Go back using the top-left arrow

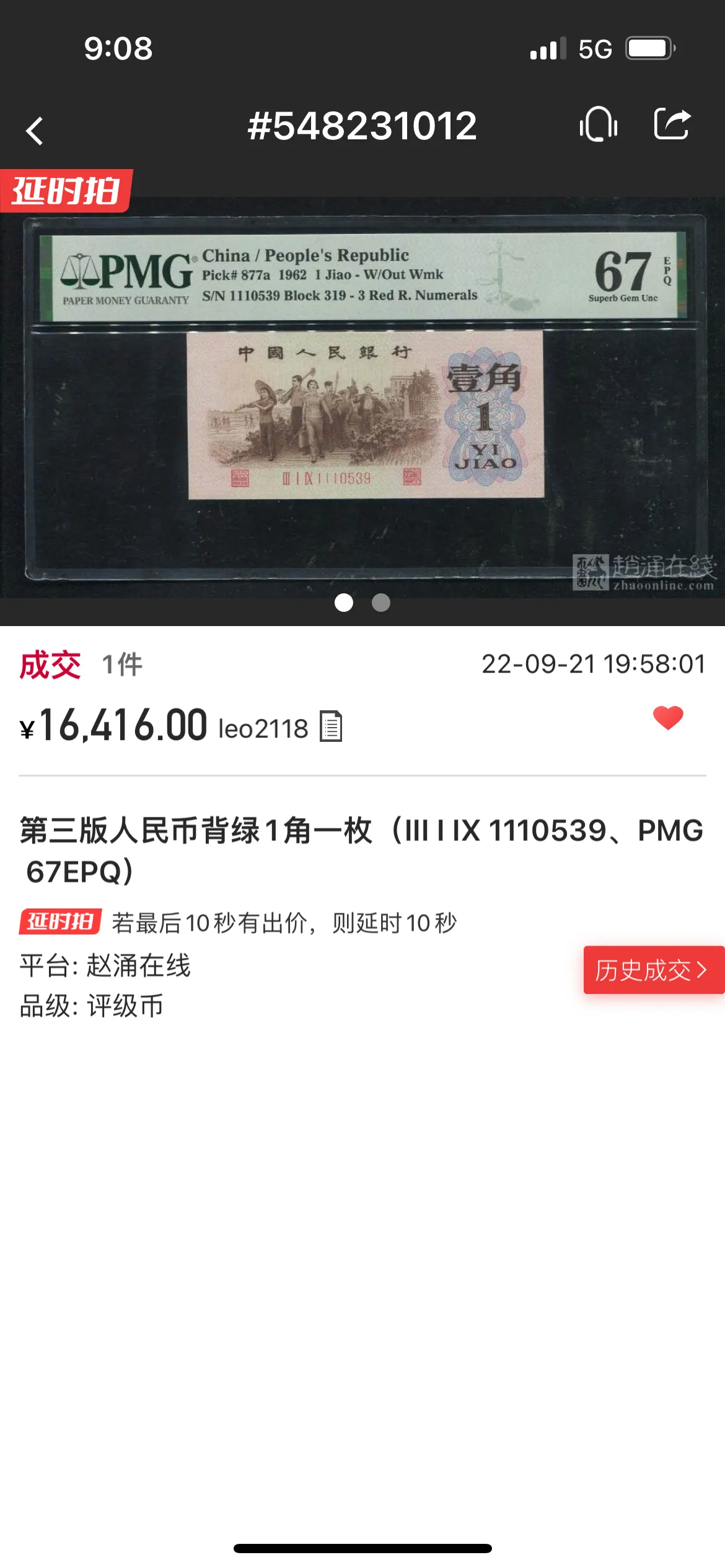coord(35,131)
